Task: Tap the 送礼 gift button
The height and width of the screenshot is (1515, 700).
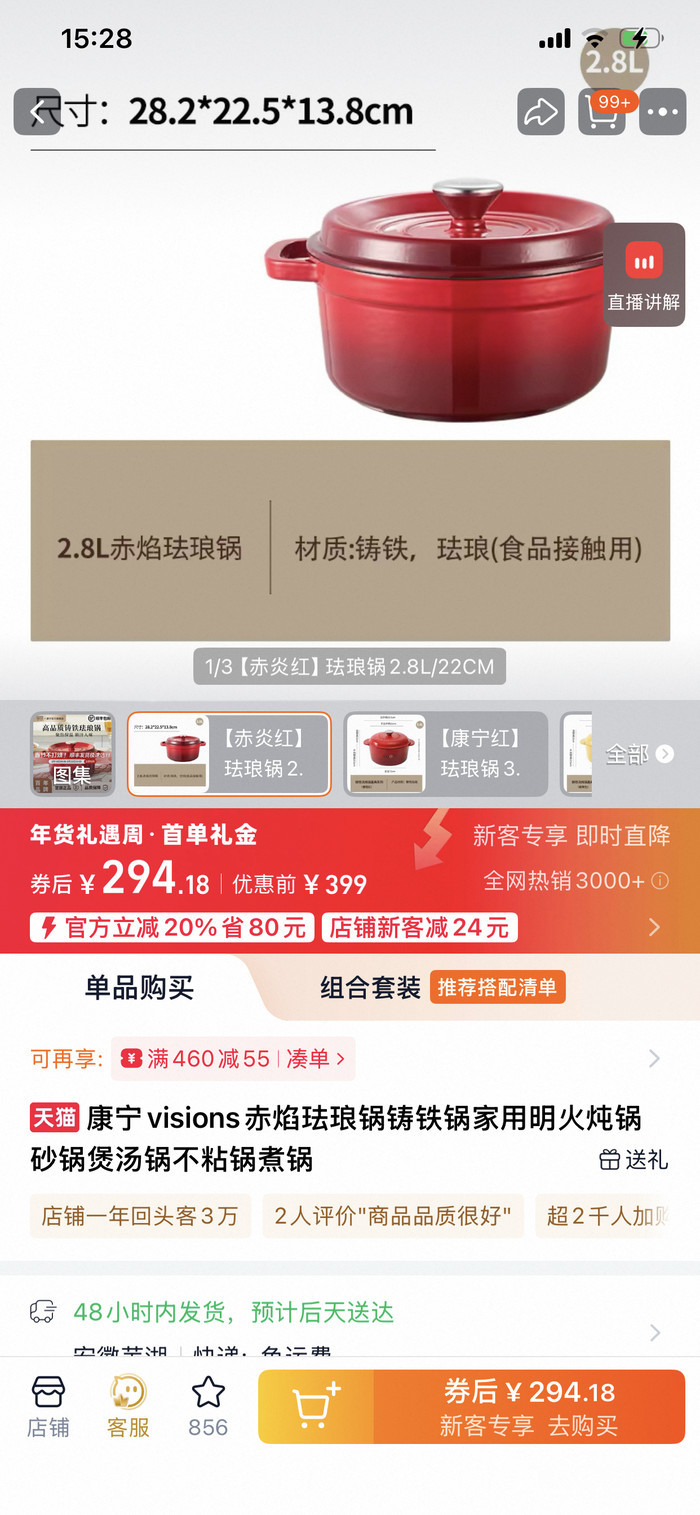Action: 633,1159
